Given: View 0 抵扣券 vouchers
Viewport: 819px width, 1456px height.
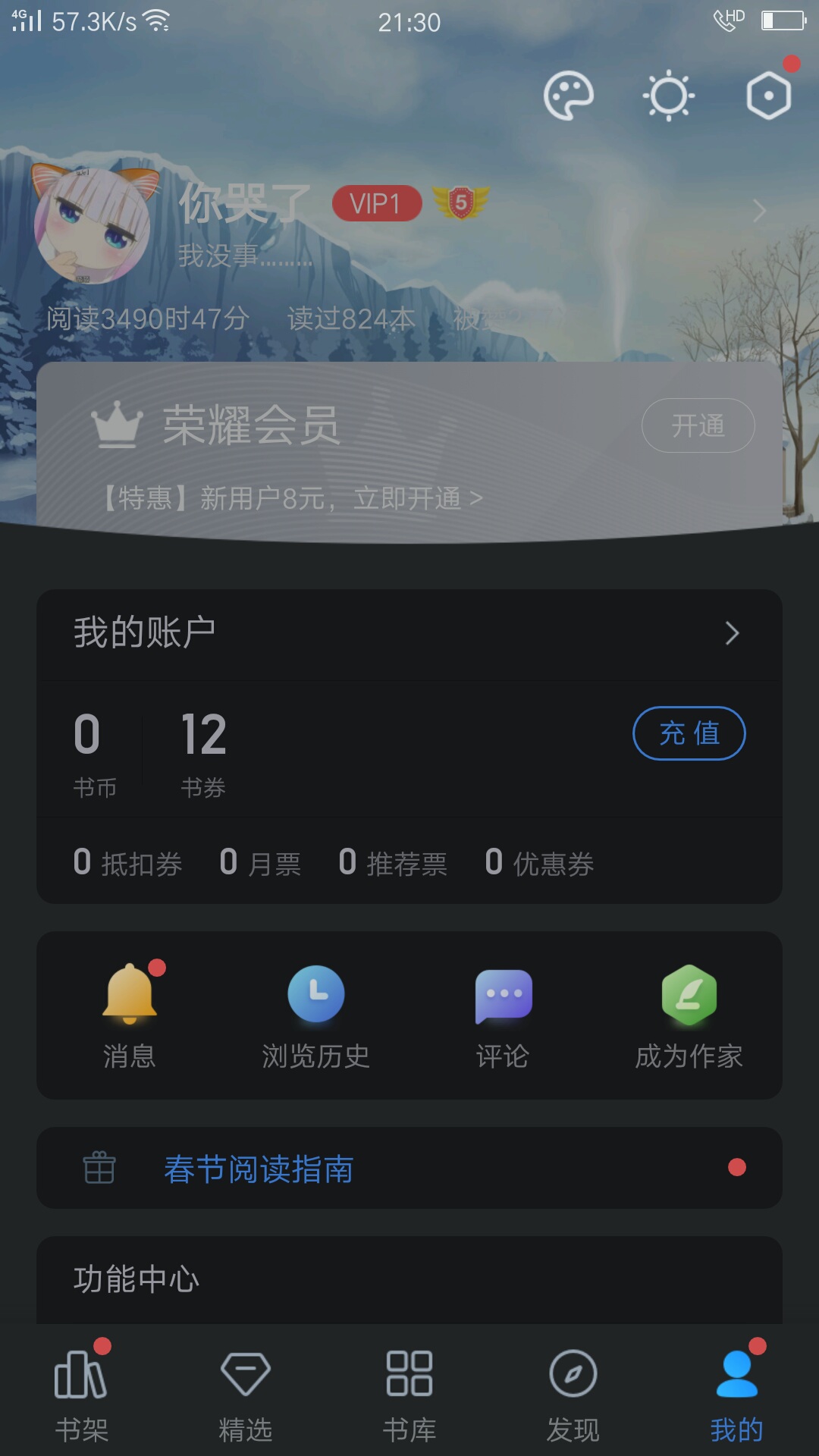Looking at the screenshot, I should 127,863.
